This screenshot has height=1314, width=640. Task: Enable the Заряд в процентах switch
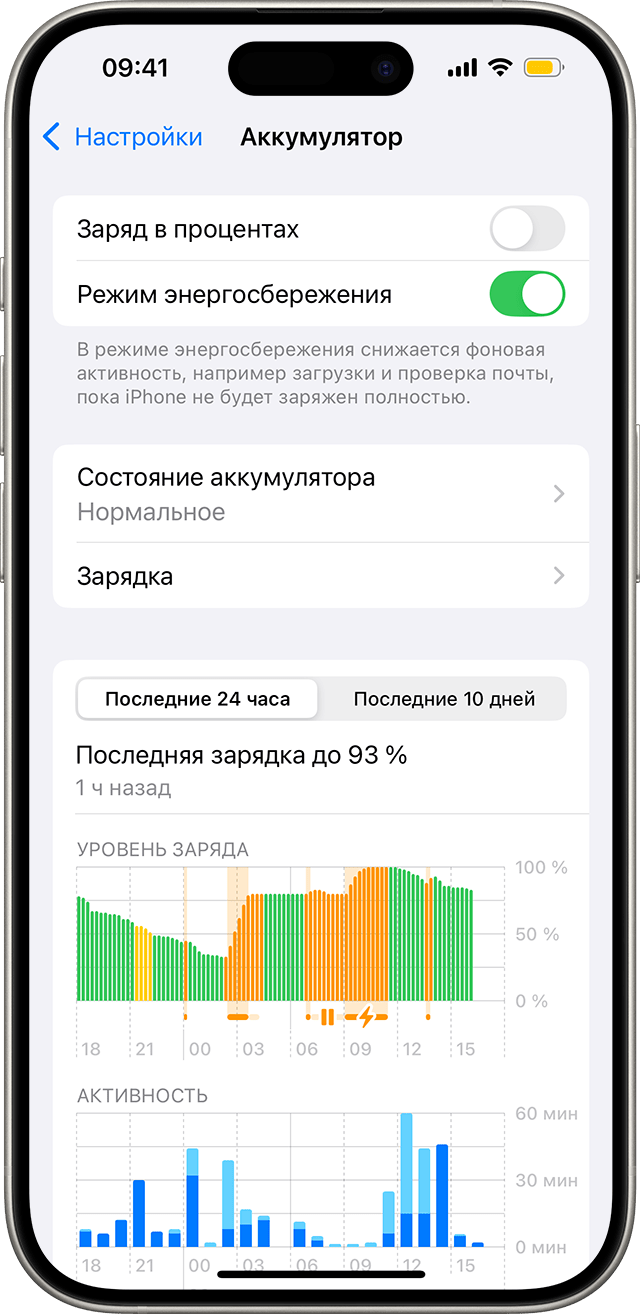pos(527,229)
